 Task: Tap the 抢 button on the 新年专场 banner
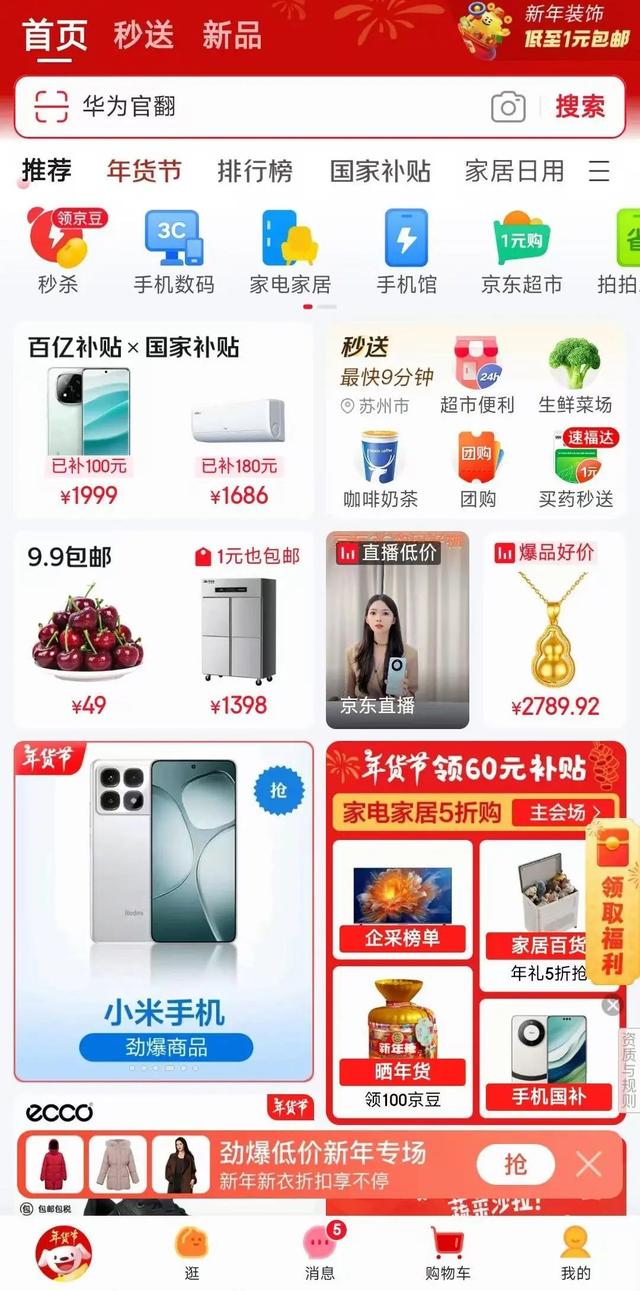(515, 1164)
